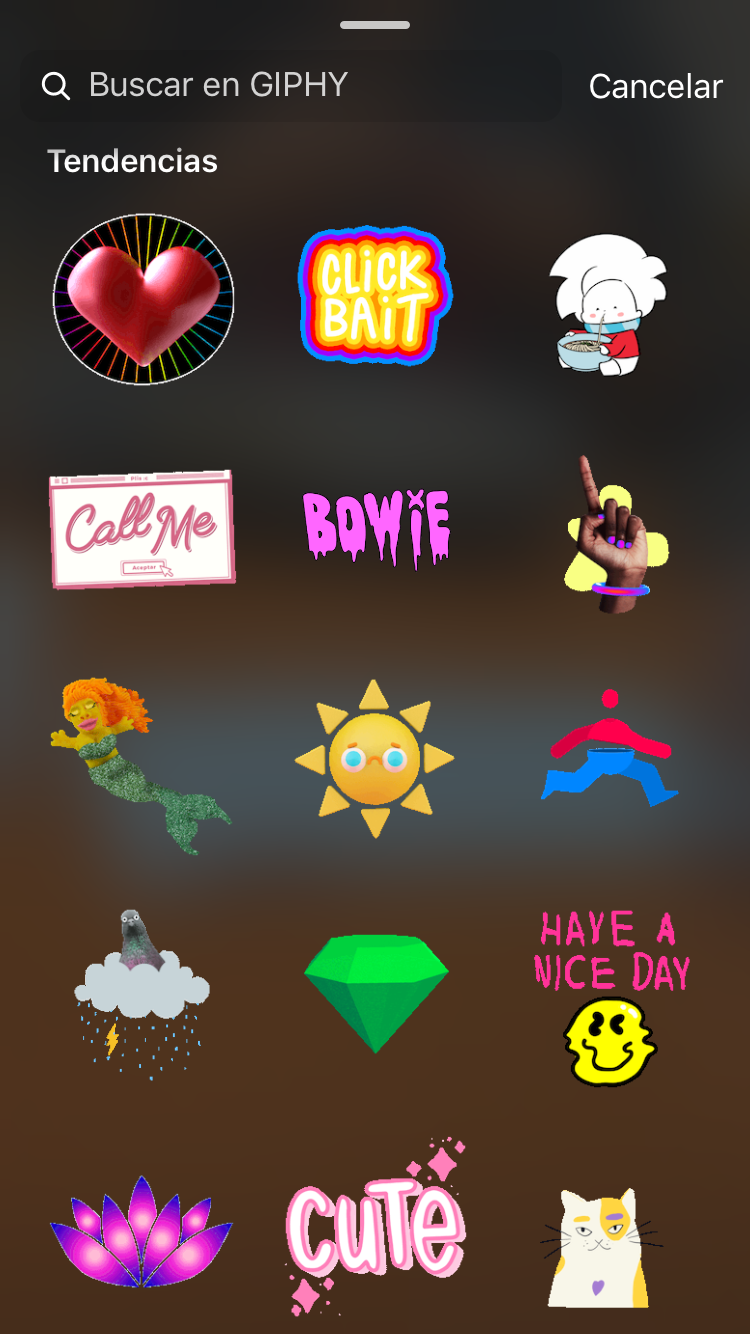Add the green gem sticker
The width and height of the screenshot is (750, 1334).
pos(376,990)
